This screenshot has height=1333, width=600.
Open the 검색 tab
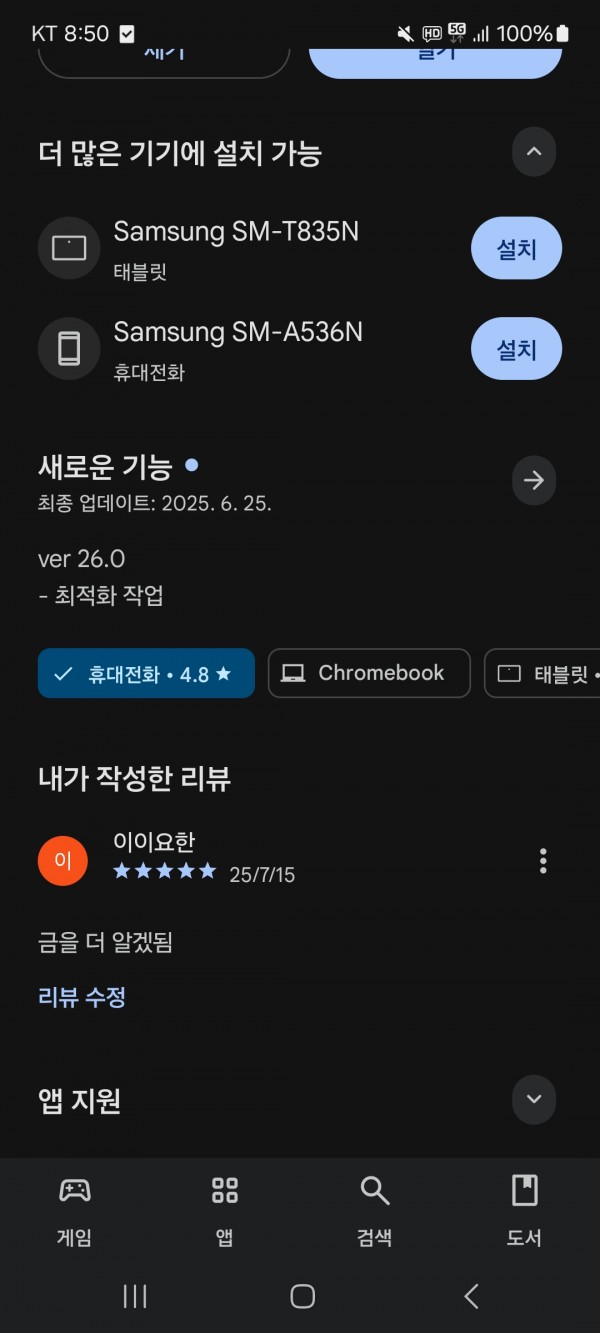[x=374, y=1209]
